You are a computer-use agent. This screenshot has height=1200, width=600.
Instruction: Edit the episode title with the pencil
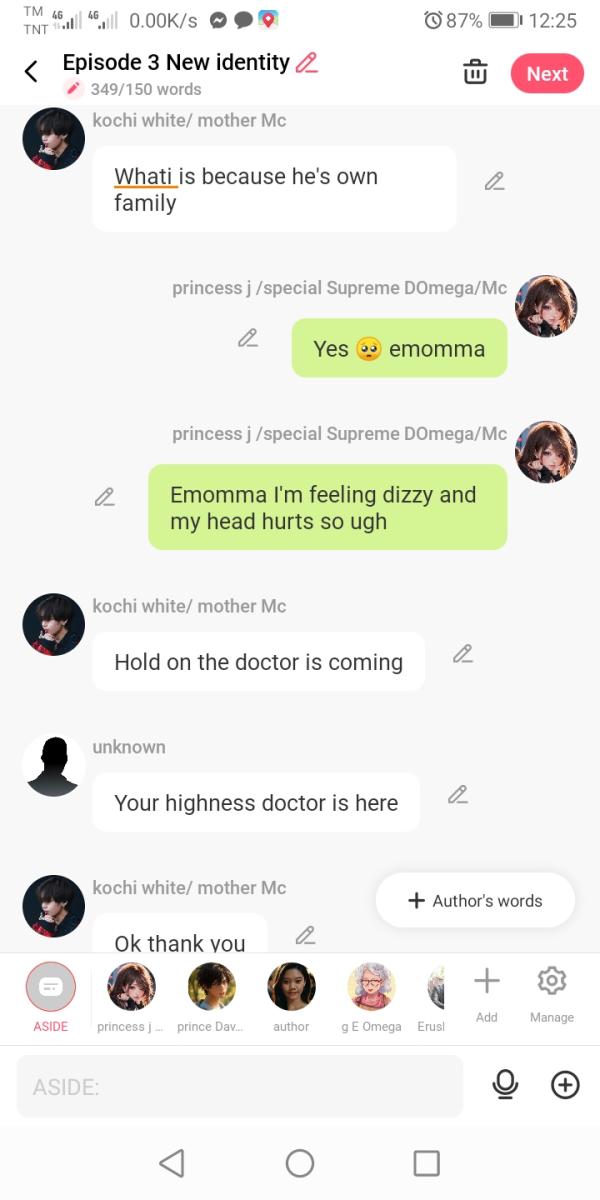click(307, 62)
